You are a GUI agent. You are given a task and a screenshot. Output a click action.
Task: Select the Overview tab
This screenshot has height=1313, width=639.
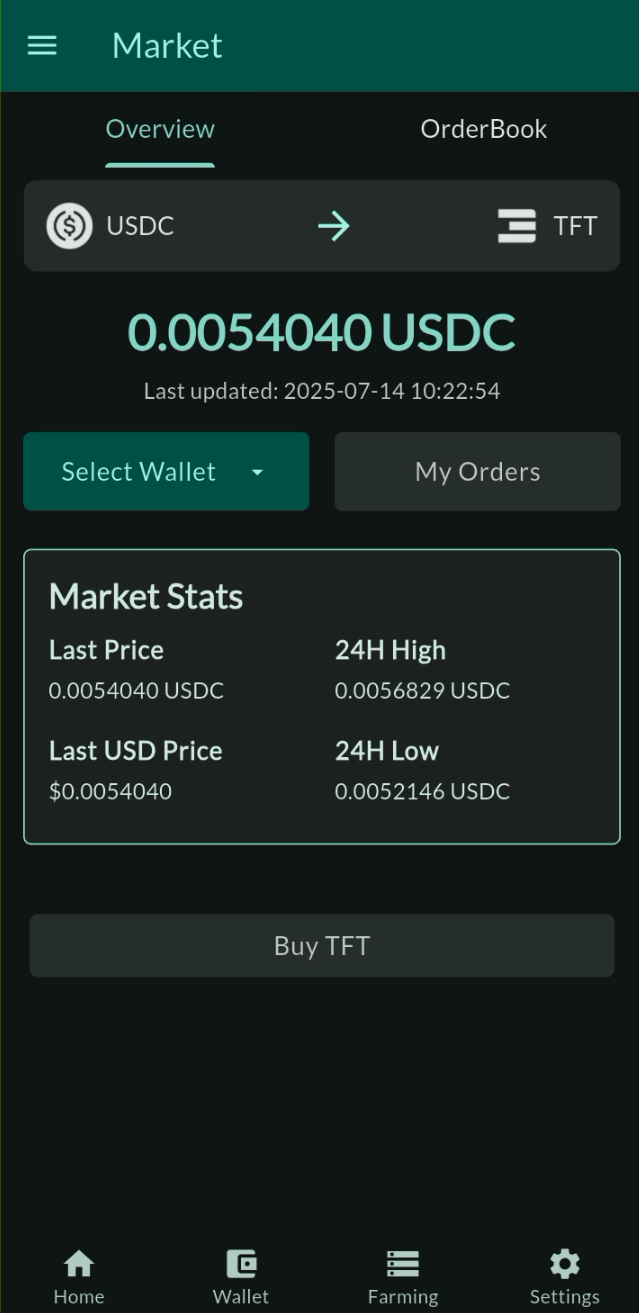click(160, 129)
